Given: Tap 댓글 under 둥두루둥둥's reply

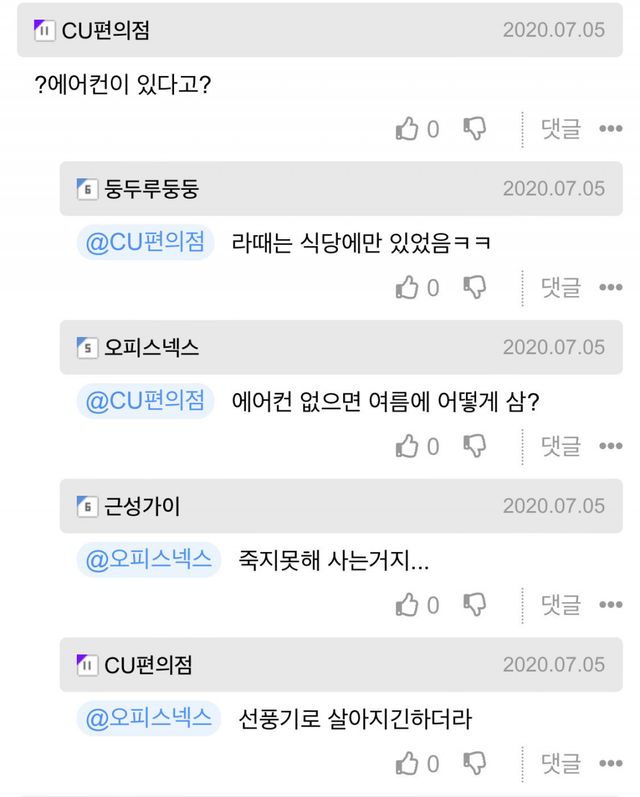Looking at the screenshot, I should (x=561, y=287).
